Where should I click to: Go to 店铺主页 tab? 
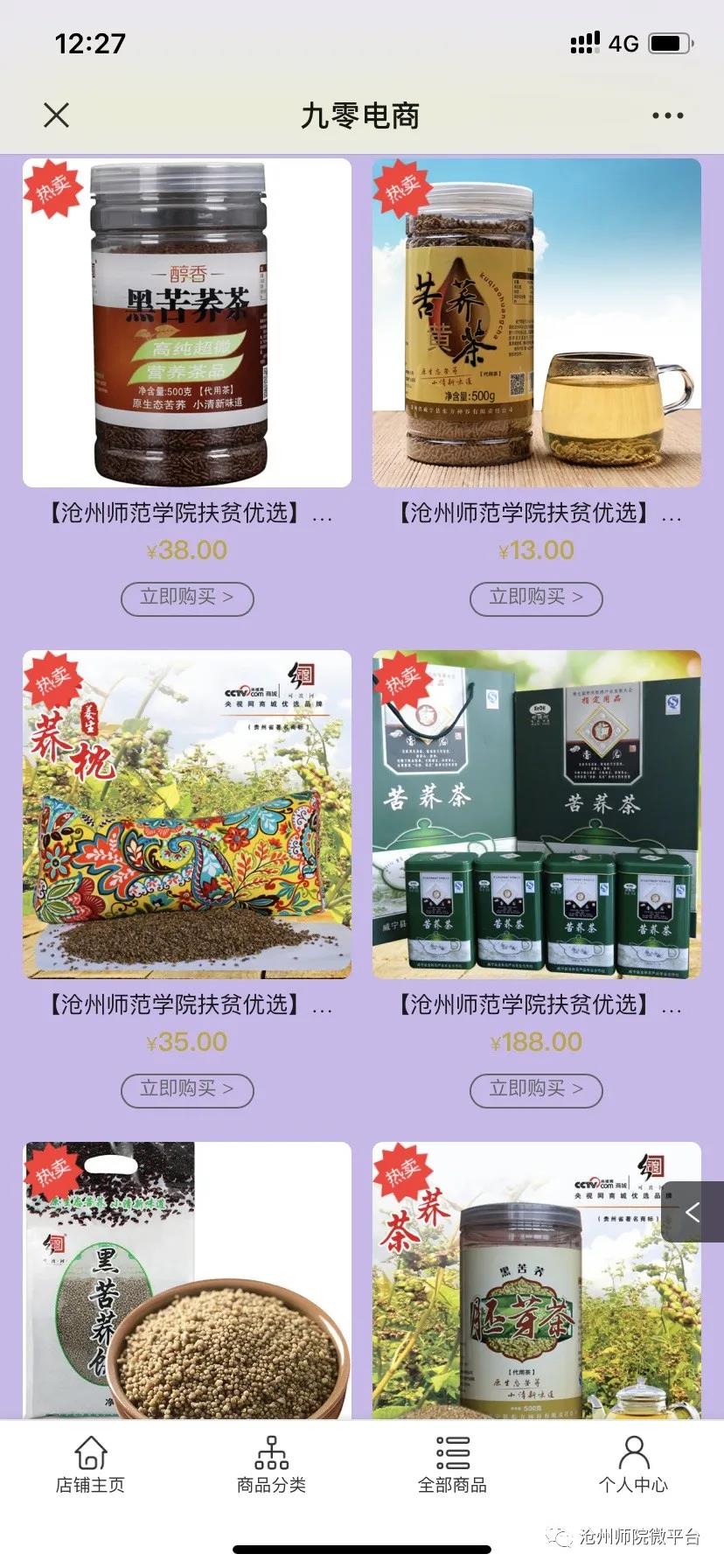click(x=91, y=1465)
